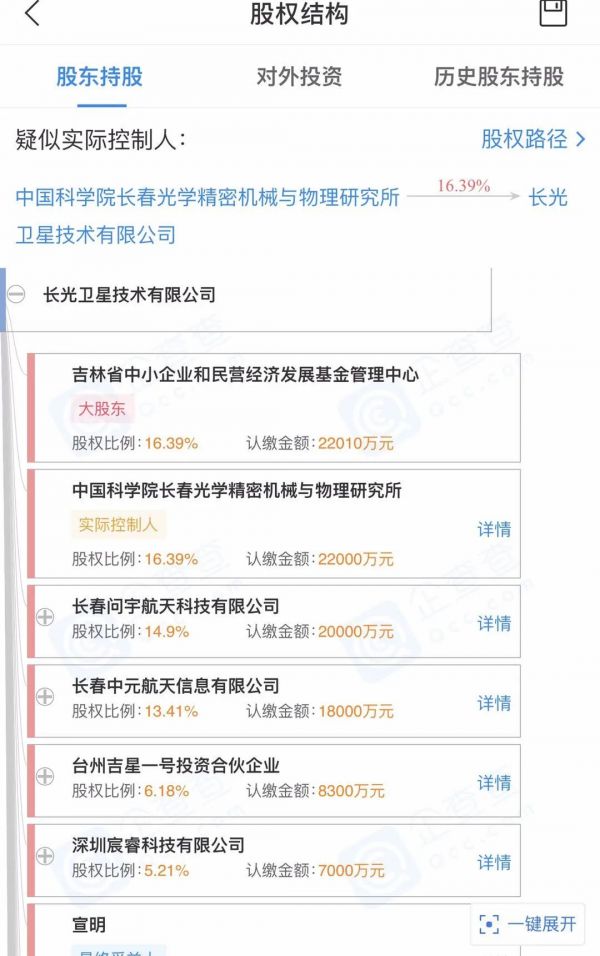Switch to the 历史股东持股 tab
600x956 pixels.
498,76
